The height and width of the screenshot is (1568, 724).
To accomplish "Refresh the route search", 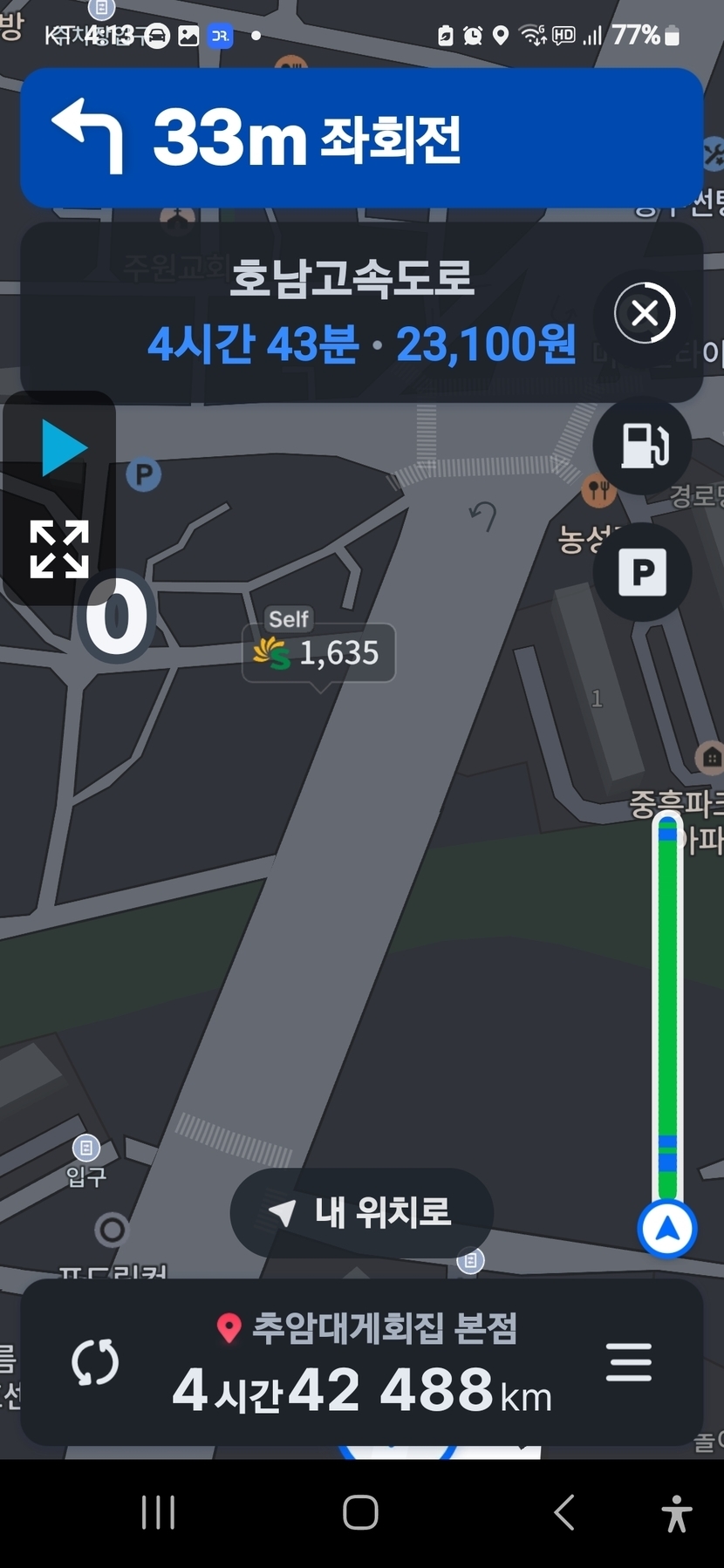I will point(95,1362).
